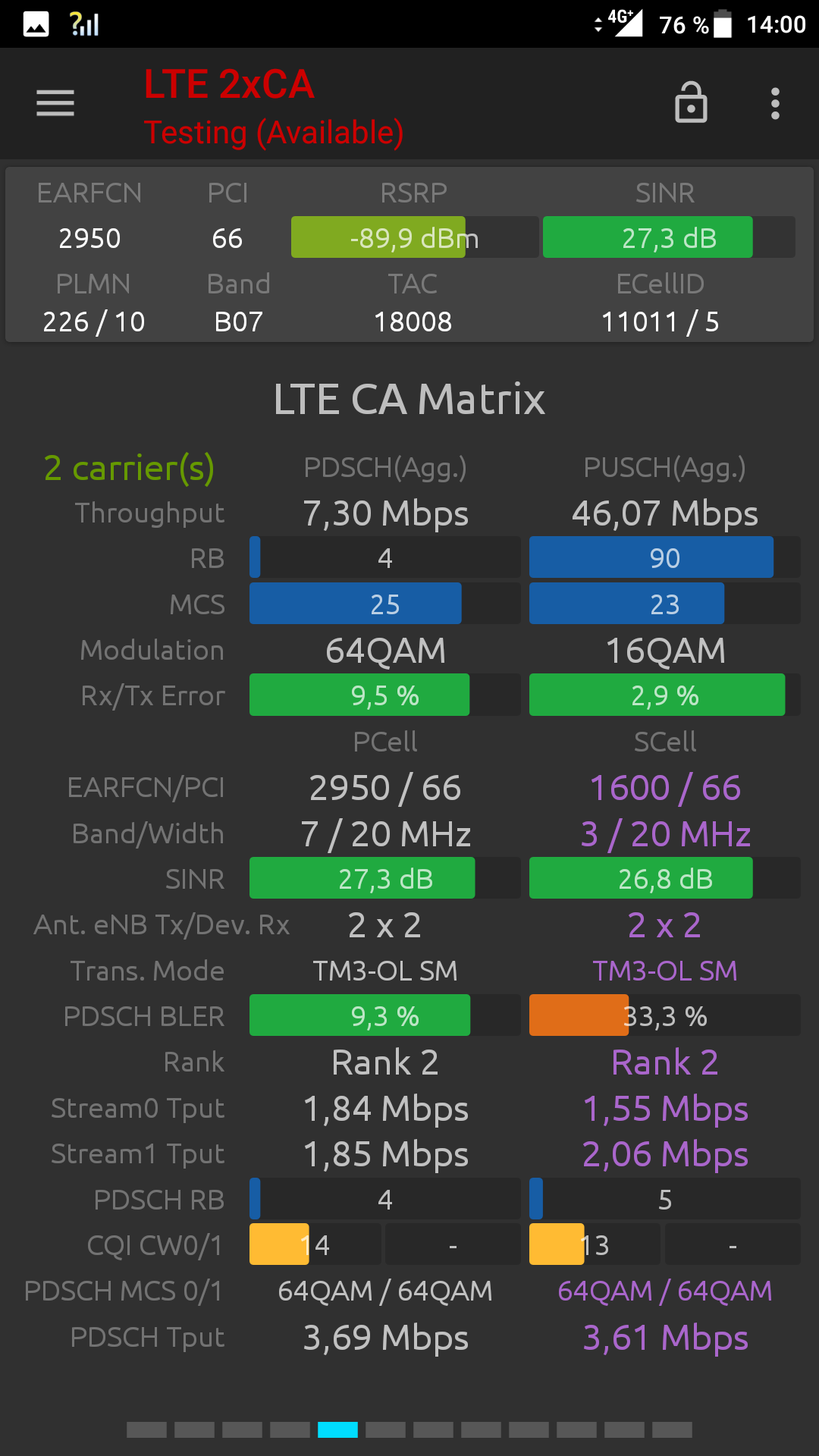The height and width of the screenshot is (1456, 819).
Task: Jump to the first page indicator
Action: click(146, 1429)
